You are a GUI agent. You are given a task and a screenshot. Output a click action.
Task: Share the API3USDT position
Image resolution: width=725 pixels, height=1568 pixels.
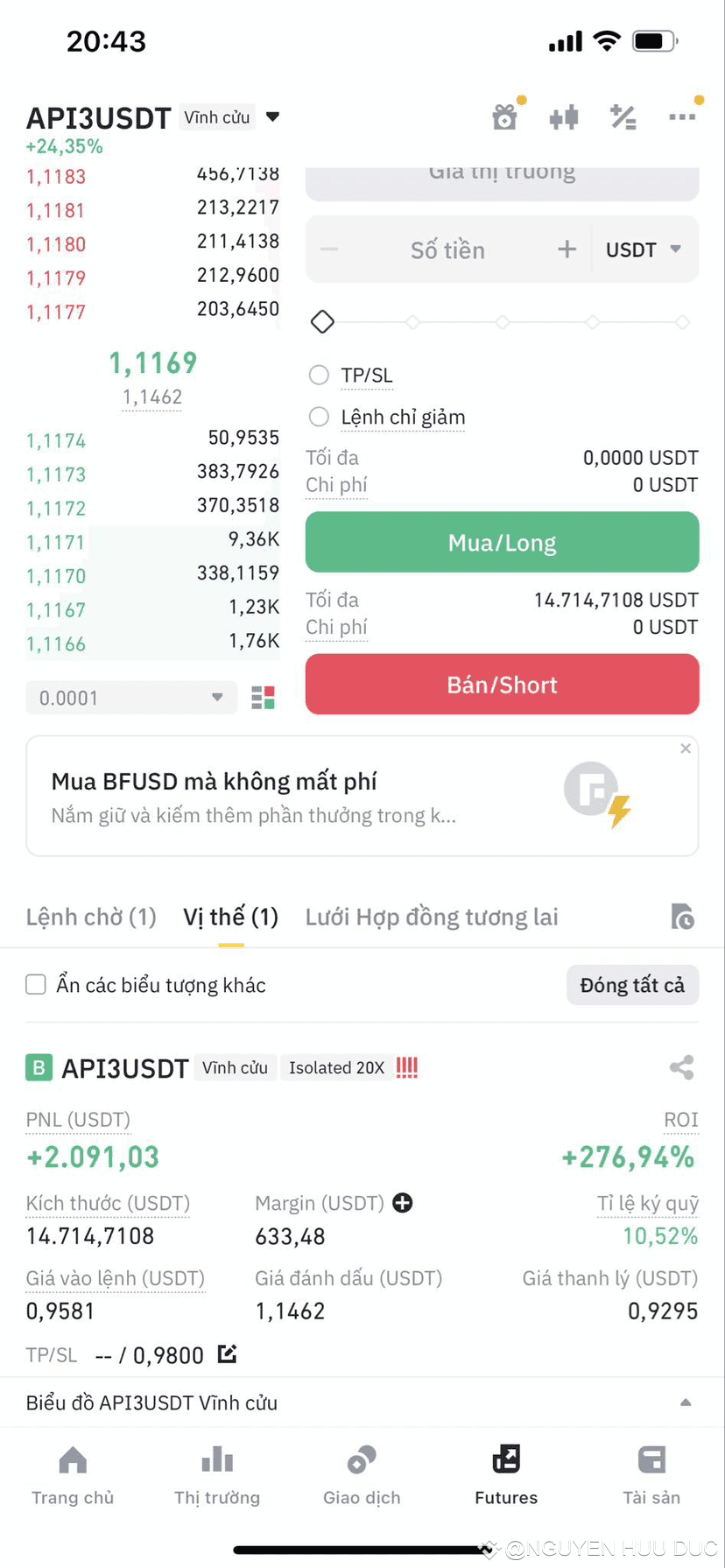point(681,1067)
